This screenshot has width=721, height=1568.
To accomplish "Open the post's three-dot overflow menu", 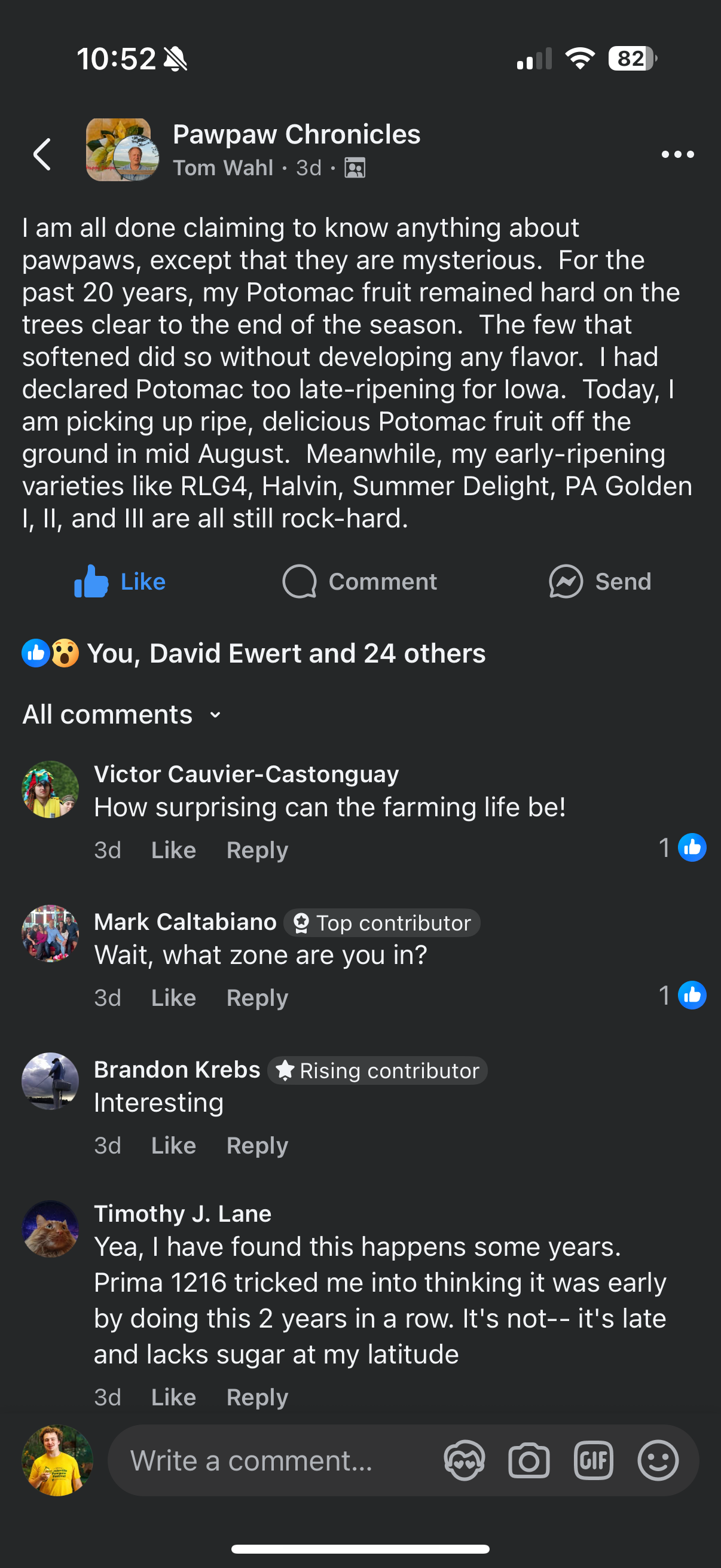I will coord(677,154).
